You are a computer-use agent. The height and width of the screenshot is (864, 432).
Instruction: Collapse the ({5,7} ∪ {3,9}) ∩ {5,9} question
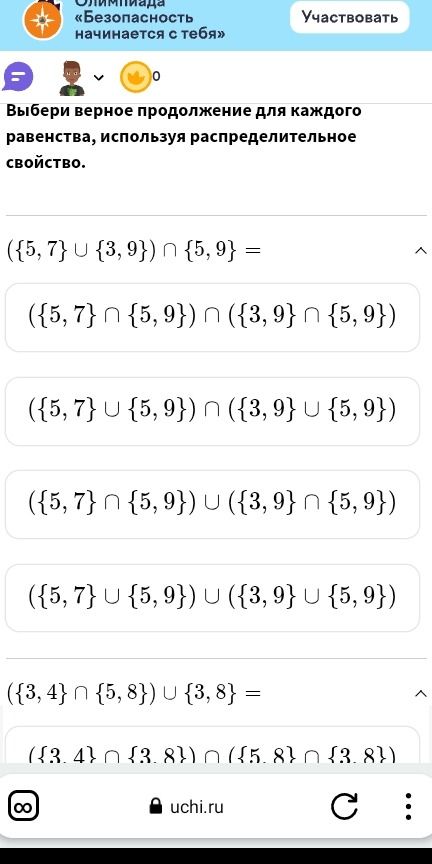click(x=420, y=251)
